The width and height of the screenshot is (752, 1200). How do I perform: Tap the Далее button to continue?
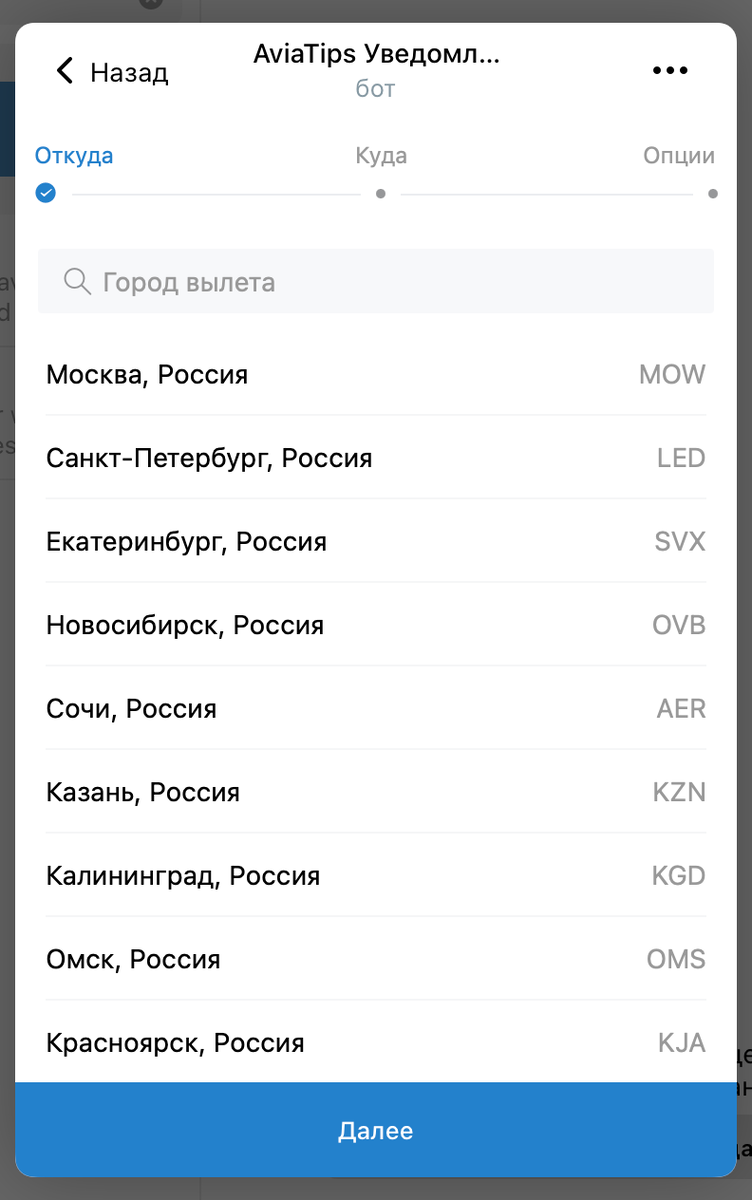click(x=376, y=1131)
